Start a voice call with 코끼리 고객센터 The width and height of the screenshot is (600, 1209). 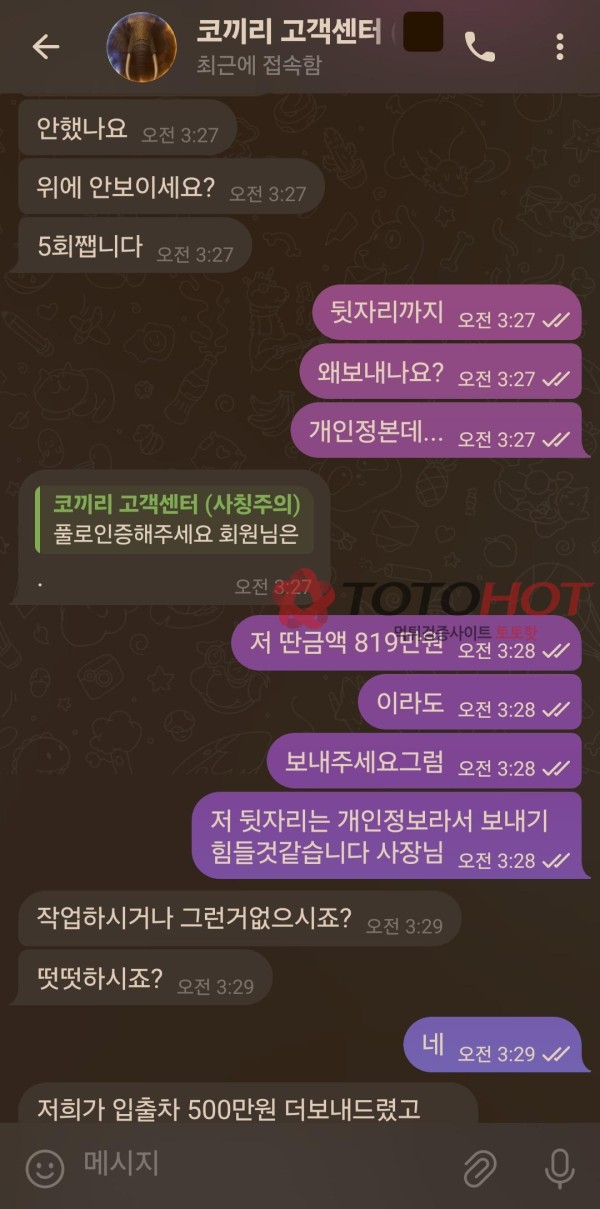click(x=480, y=47)
